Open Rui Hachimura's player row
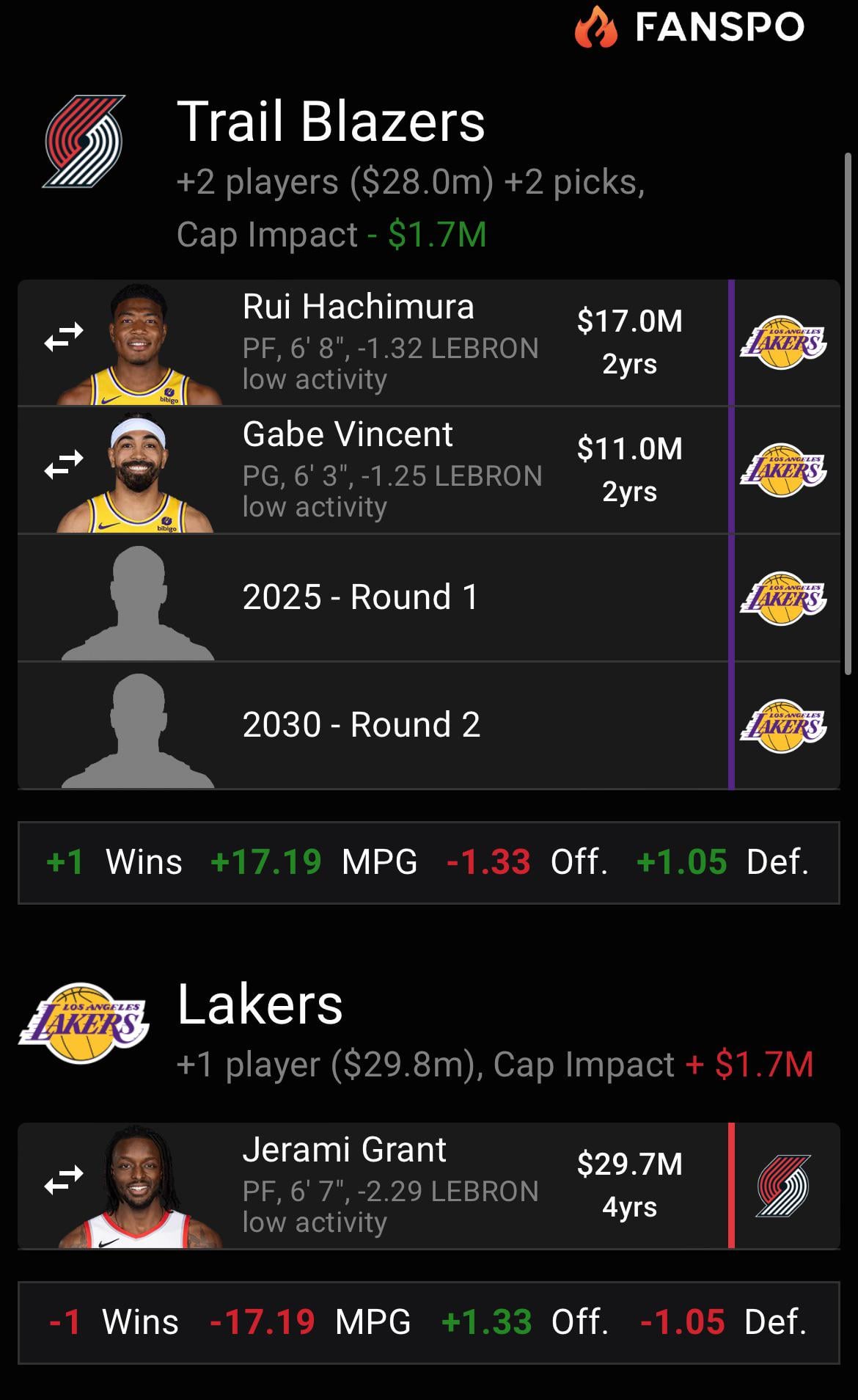The width and height of the screenshot is (858, 1400). (429, 343)
